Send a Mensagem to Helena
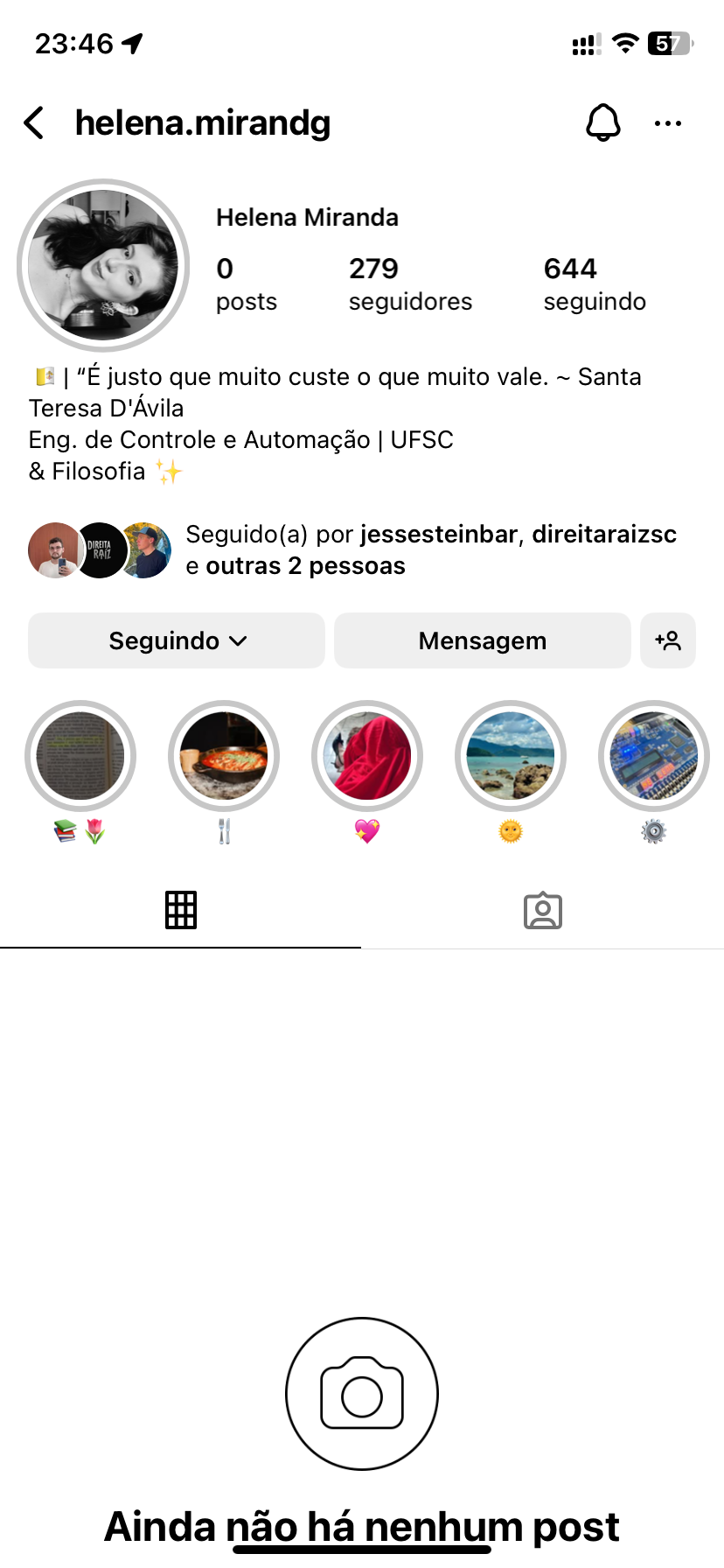 pos(482,641)
